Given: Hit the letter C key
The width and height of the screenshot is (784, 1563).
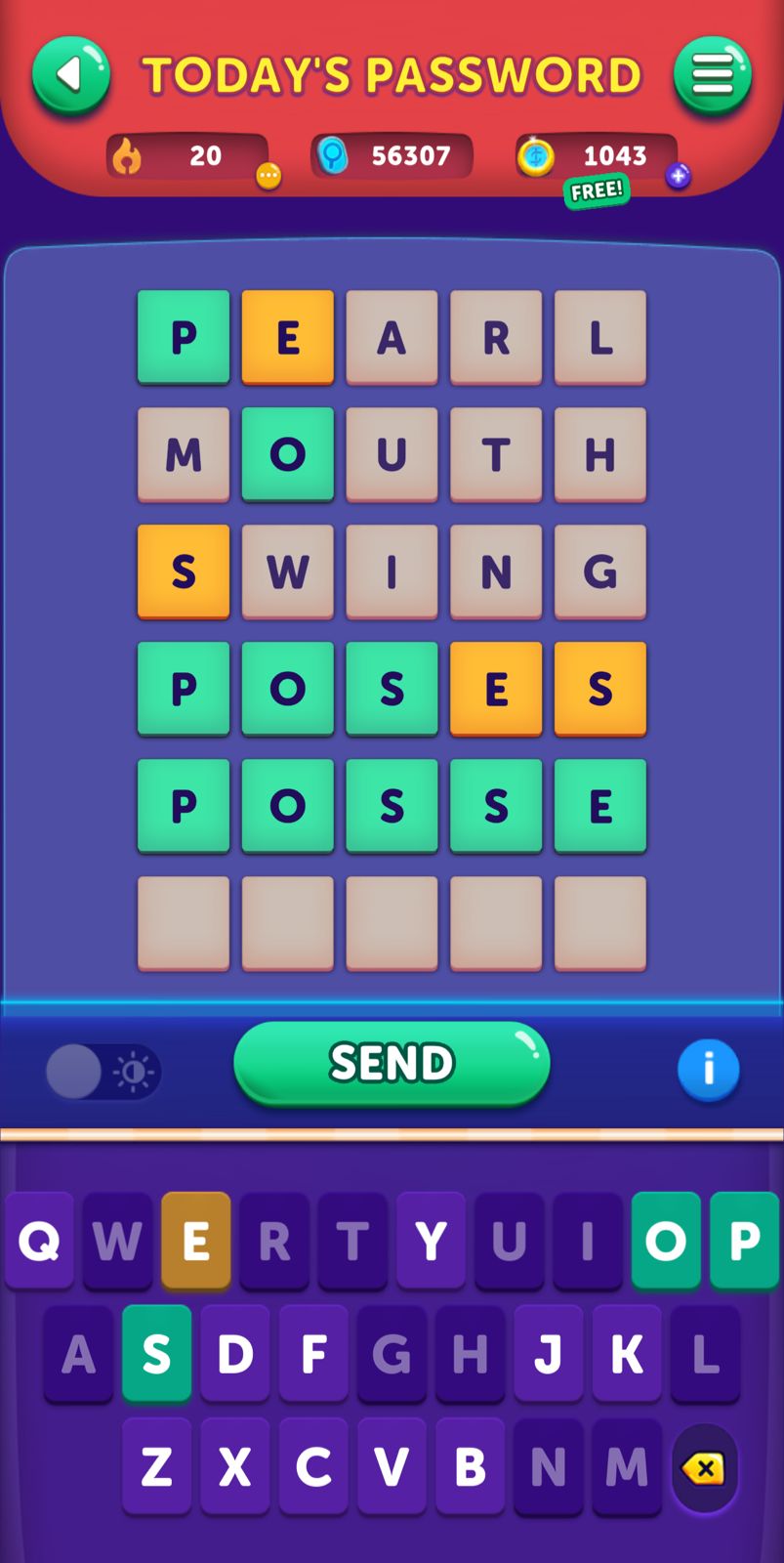Looking at the screenshot, I should coord(313,1466).
